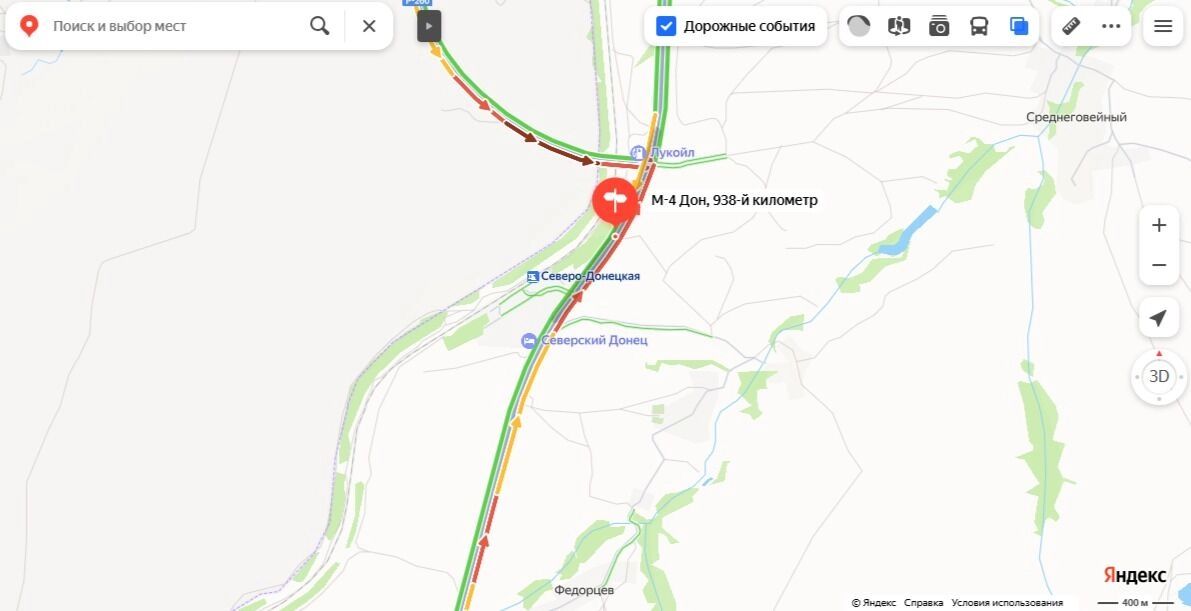The height and width of the screenshot is (611, 1191).
Task: Open the photos camera layer icon
Action: 939,26
